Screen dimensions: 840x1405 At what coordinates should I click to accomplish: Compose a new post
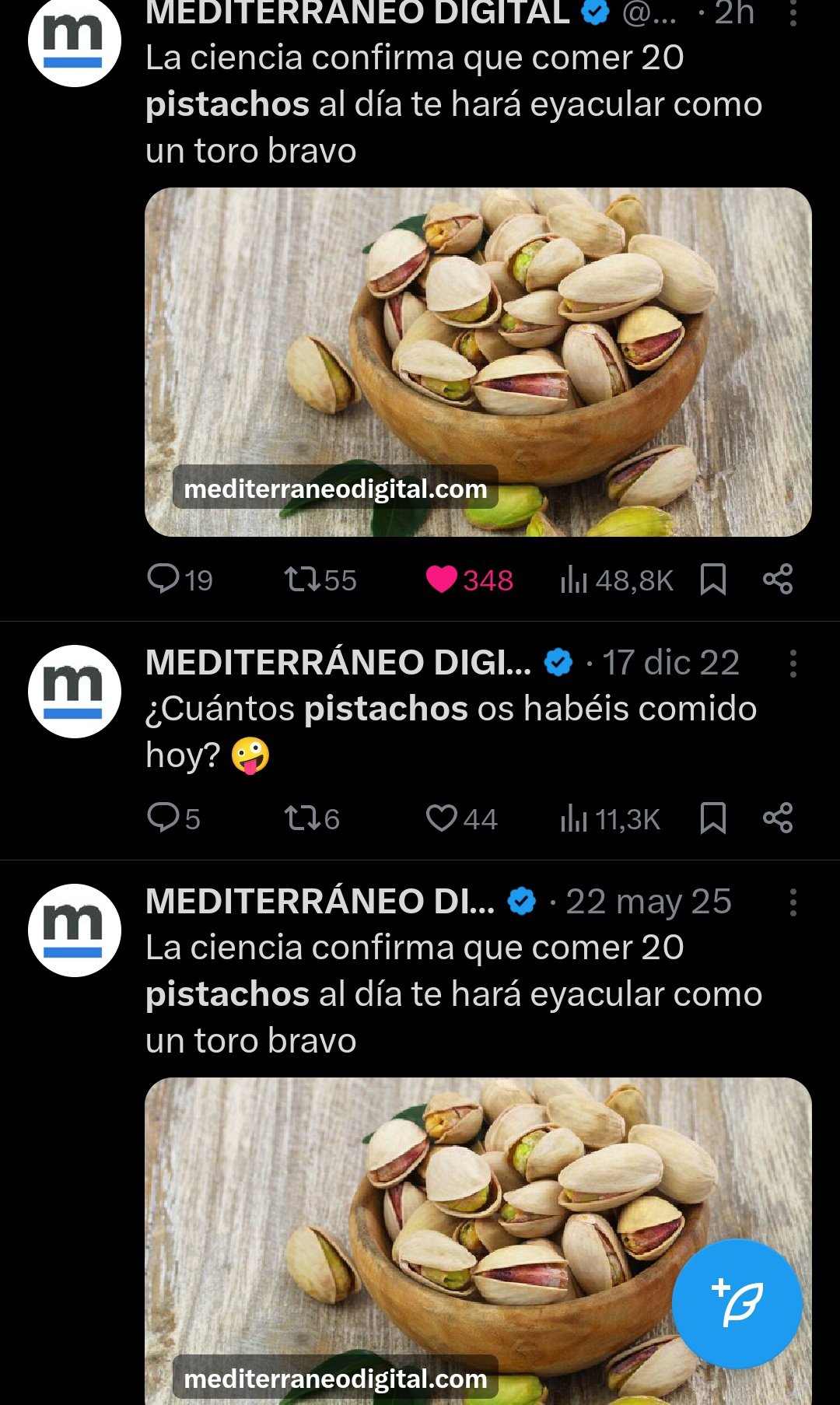[x=737, y=1304]
